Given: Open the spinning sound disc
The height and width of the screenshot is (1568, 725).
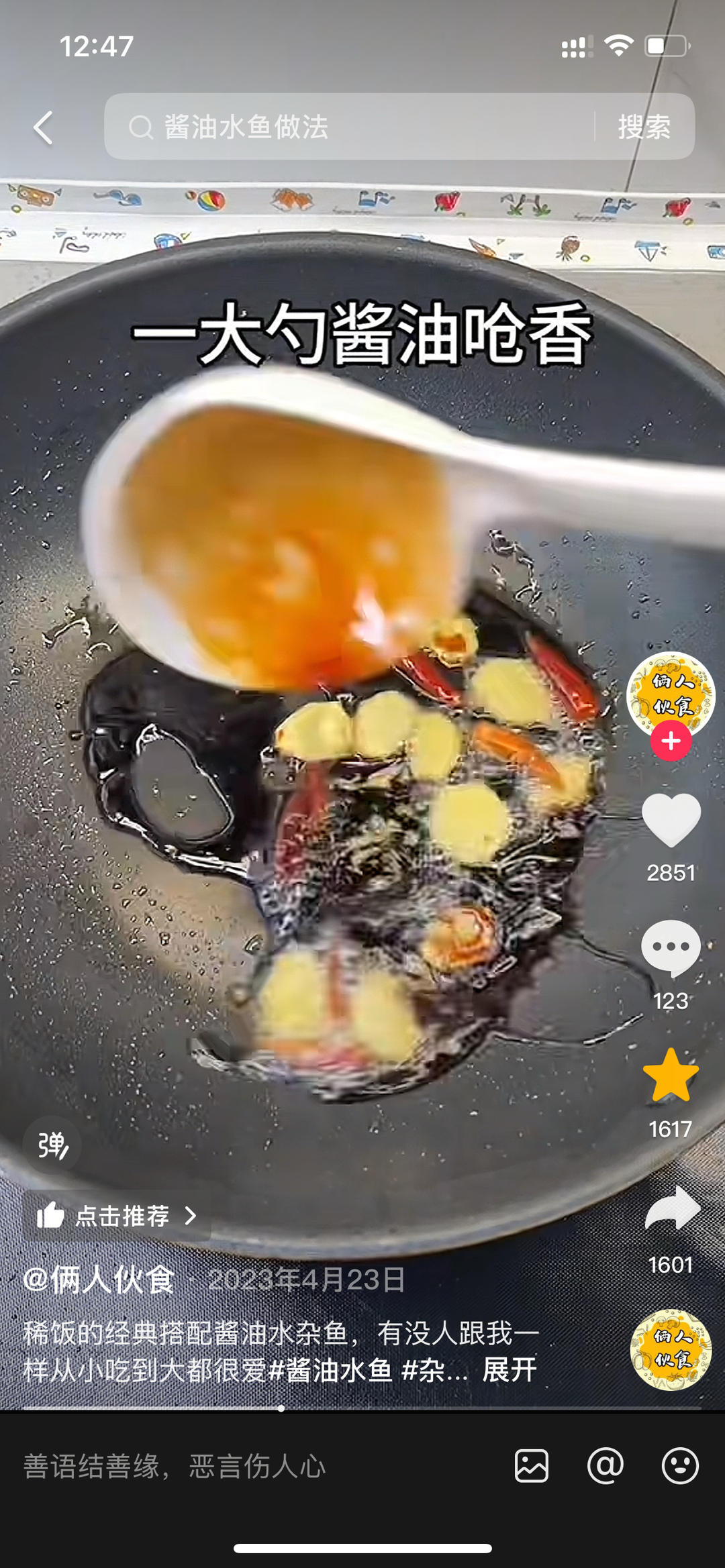Looking at the screenshot, I should tap(670, 1350).
